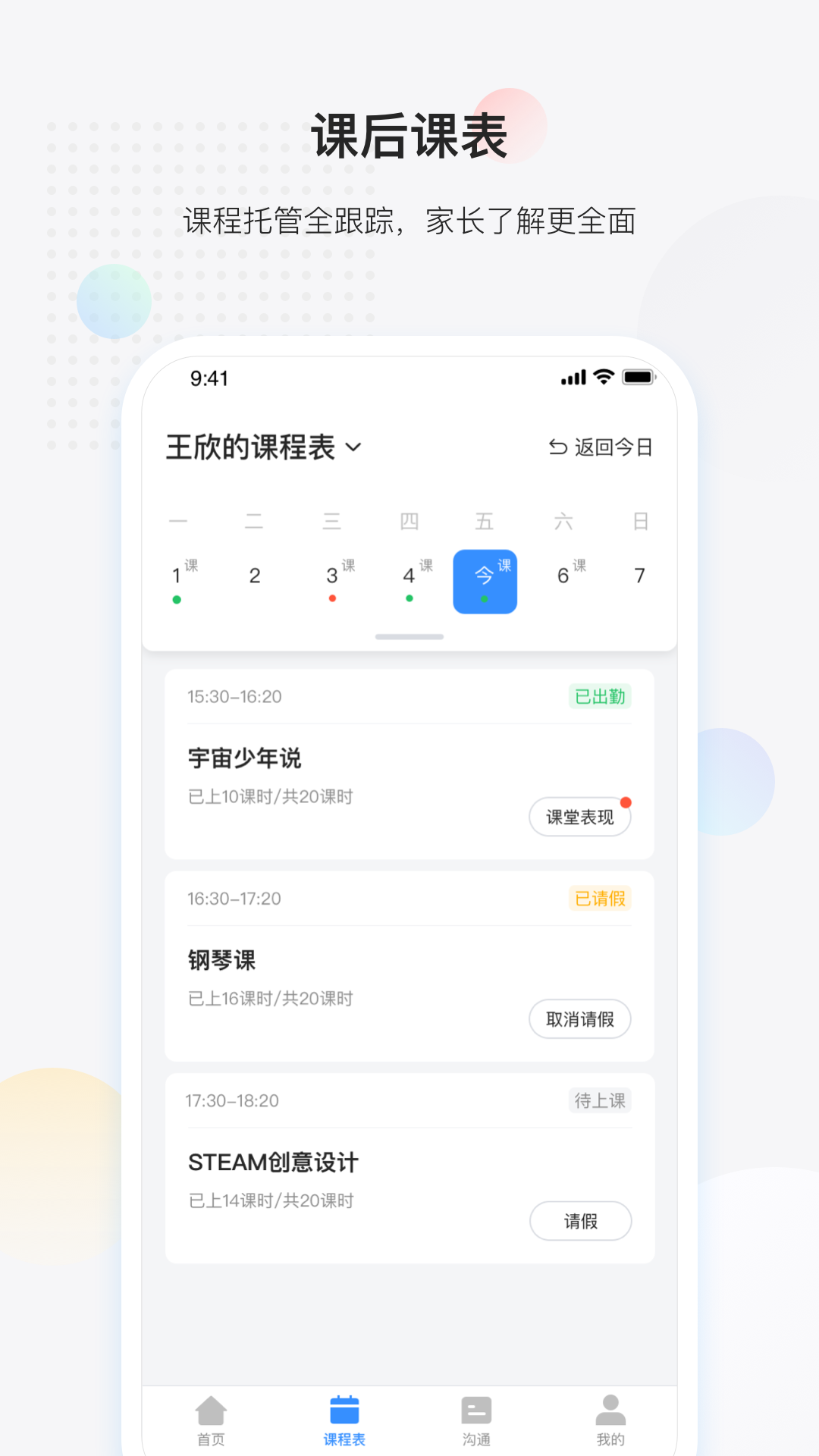Click the battery indicator in status bar
Screen dimensions: 819x1456
pyautogui.click(x=637, y=375)
